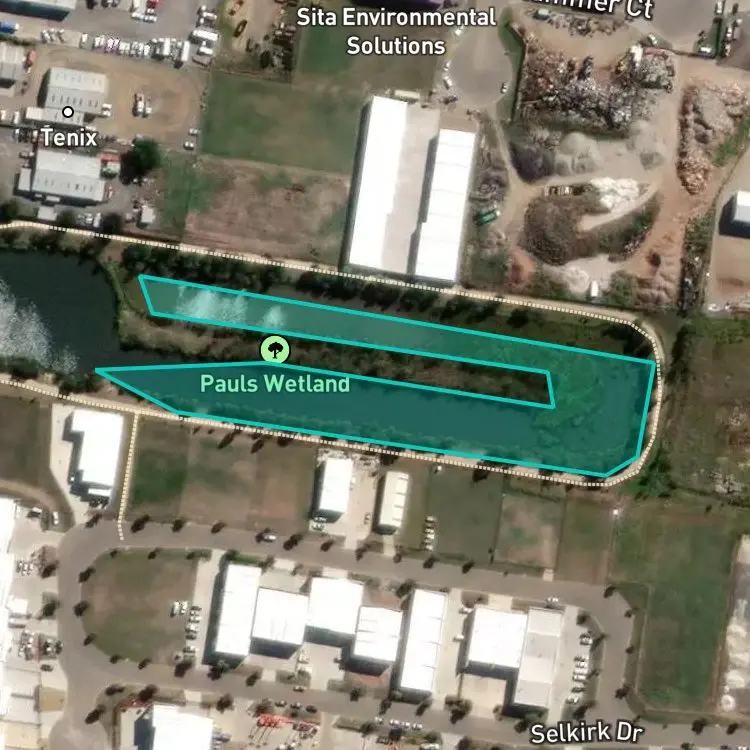This screenshot has width=750, height=750.
Task: Select the Tenix place marker
Action: 68,112
